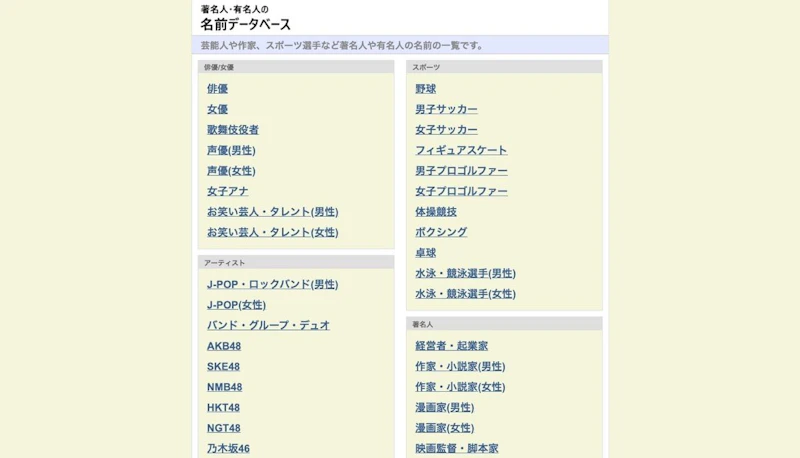Open 声優(男性) list

(231, 151)
